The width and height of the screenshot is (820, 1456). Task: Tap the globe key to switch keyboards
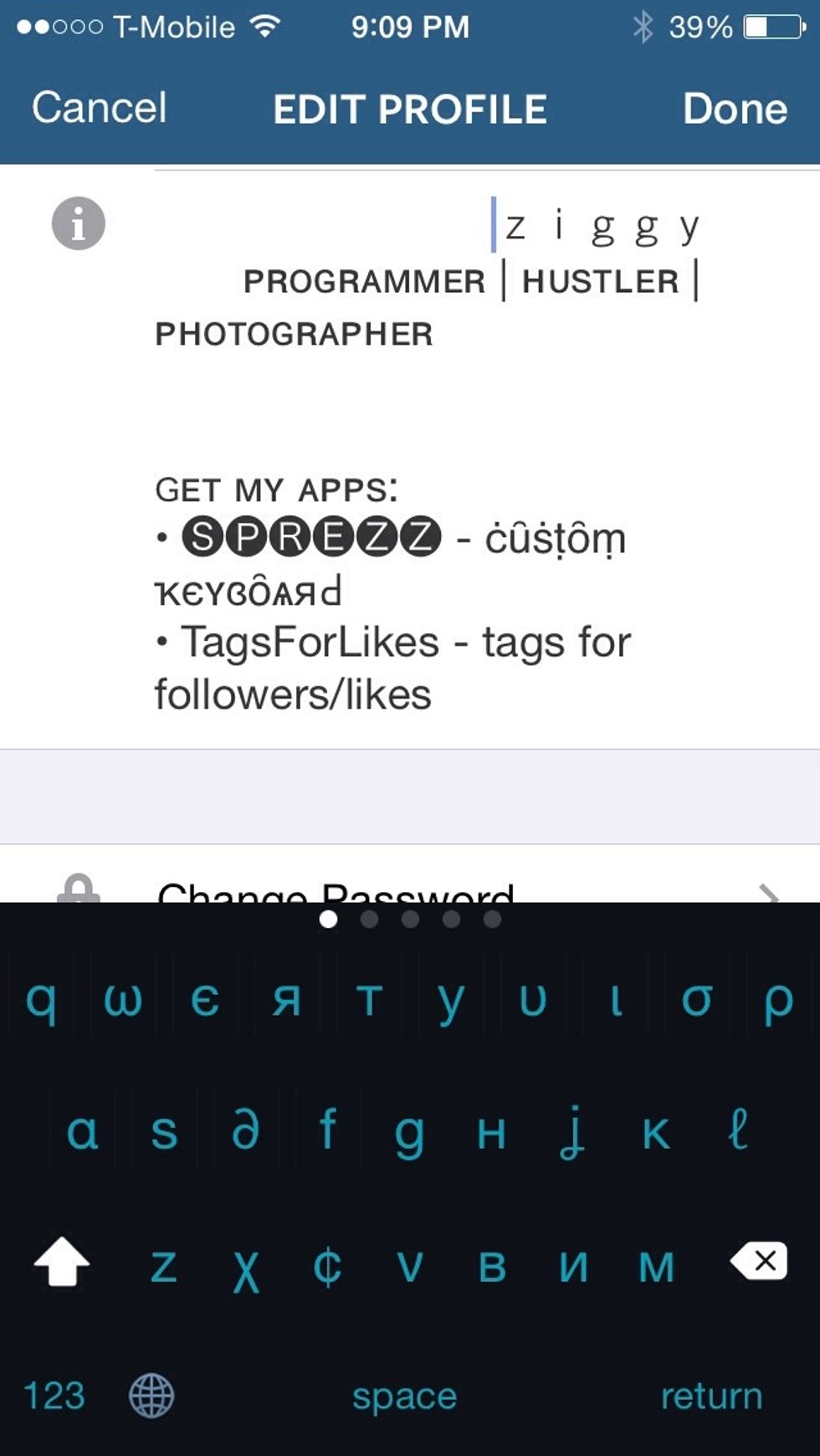click(149, 1393)
